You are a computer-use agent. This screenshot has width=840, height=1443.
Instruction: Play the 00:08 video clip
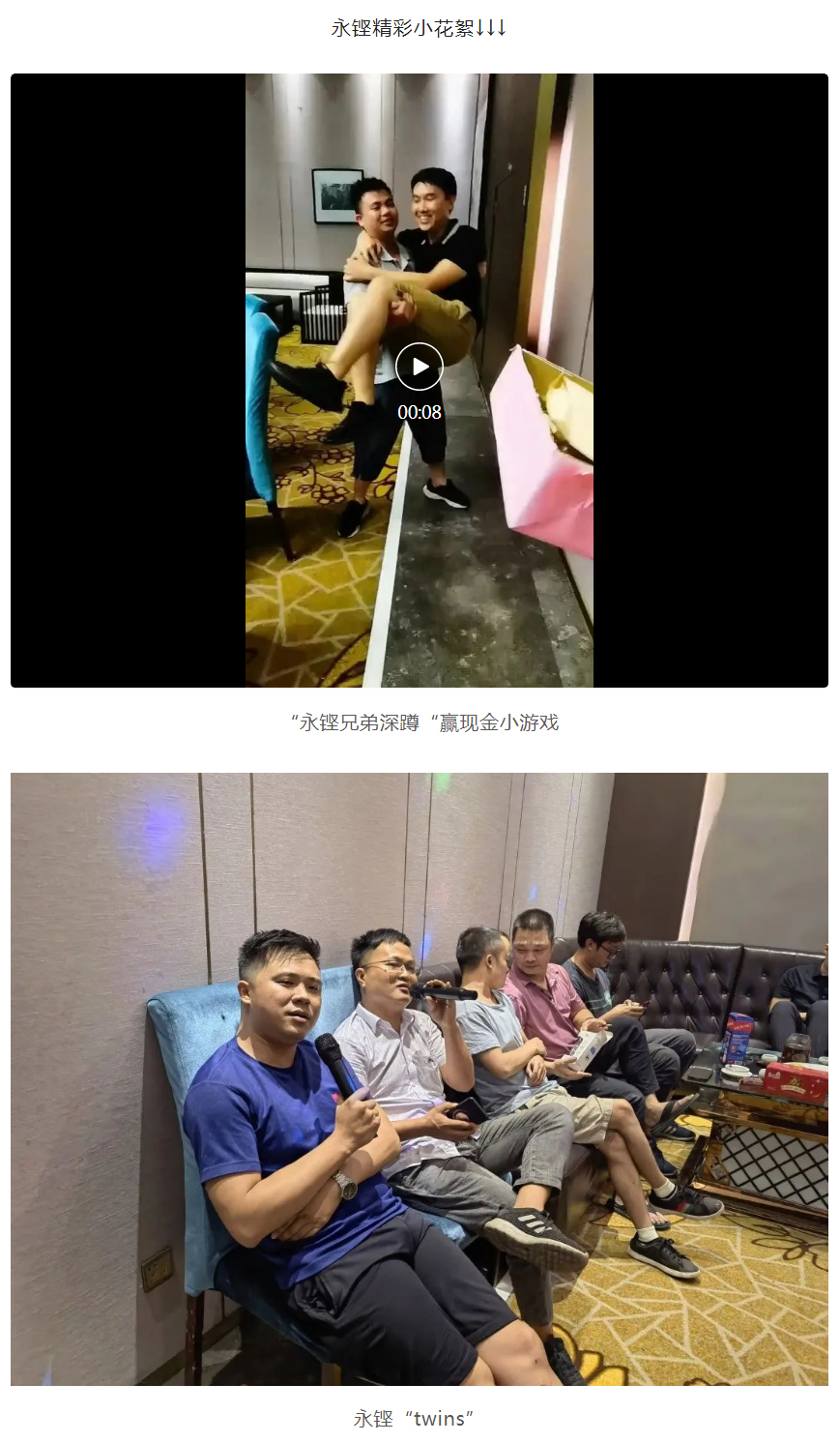pyautogui.click(x=420, y=367)
